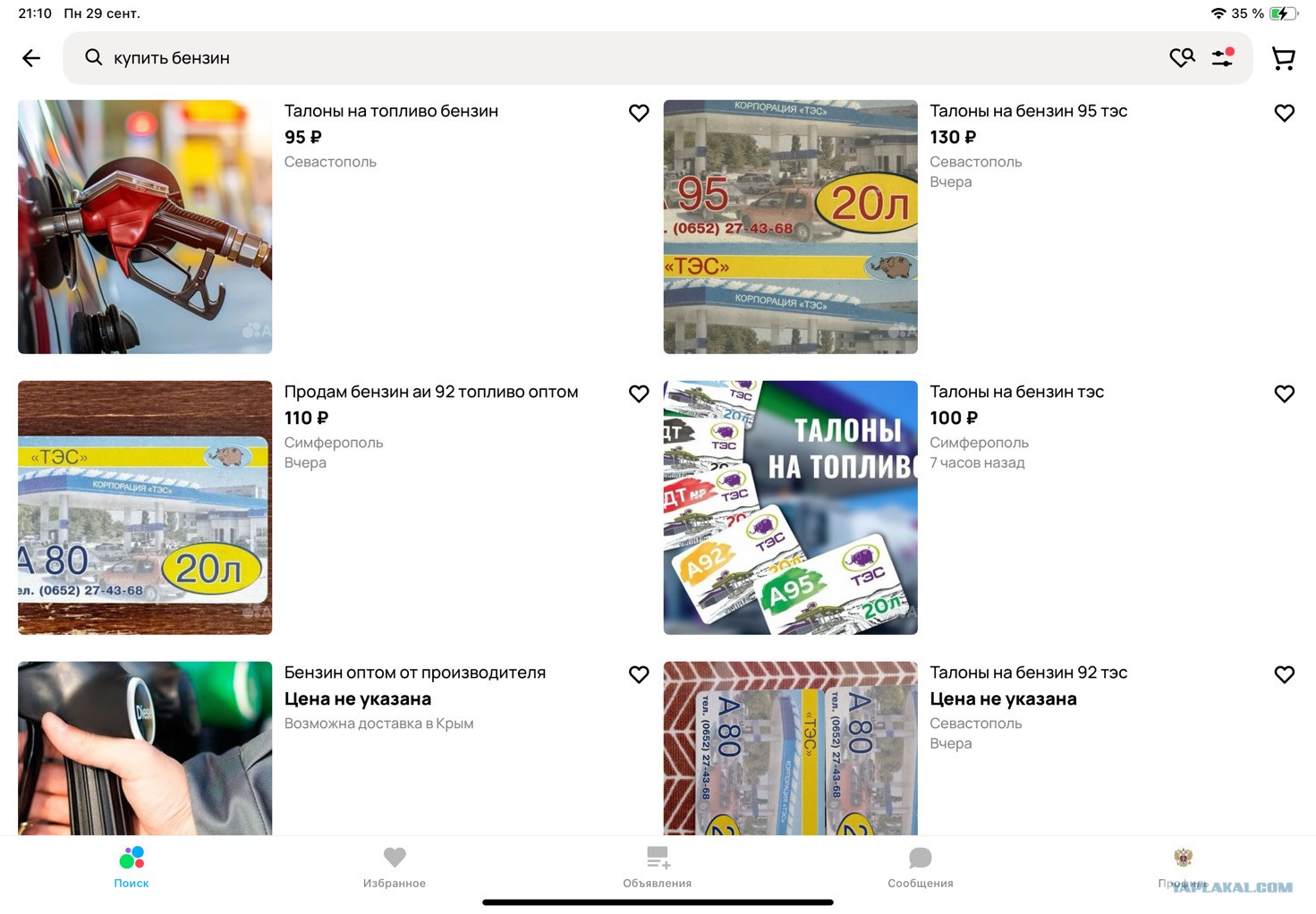View "Продам бензин аи 92 топливо оптом" listing
The width and height of the screenshot is (1316, 914).
click(x=430, y=392)
